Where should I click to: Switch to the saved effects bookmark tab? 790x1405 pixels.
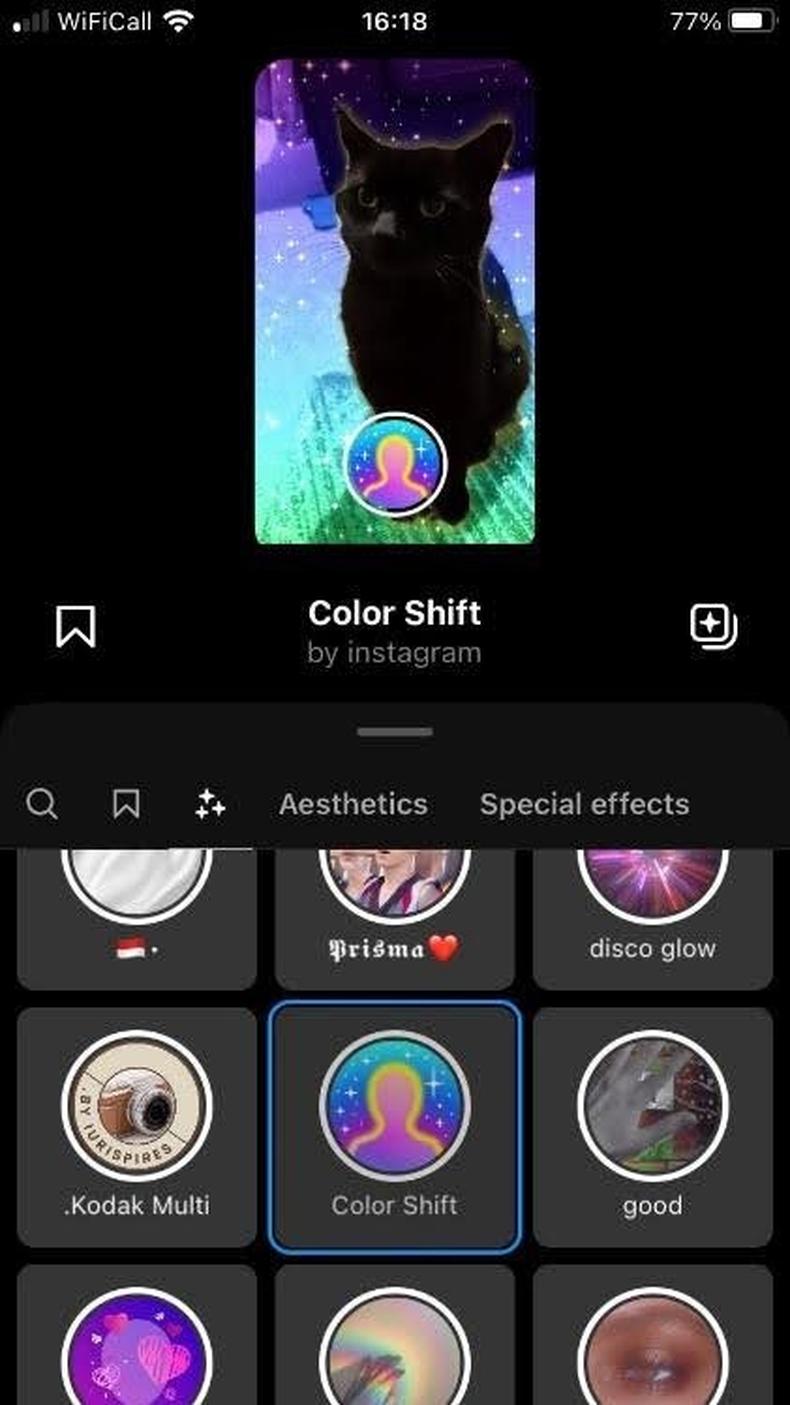[126, 803]
